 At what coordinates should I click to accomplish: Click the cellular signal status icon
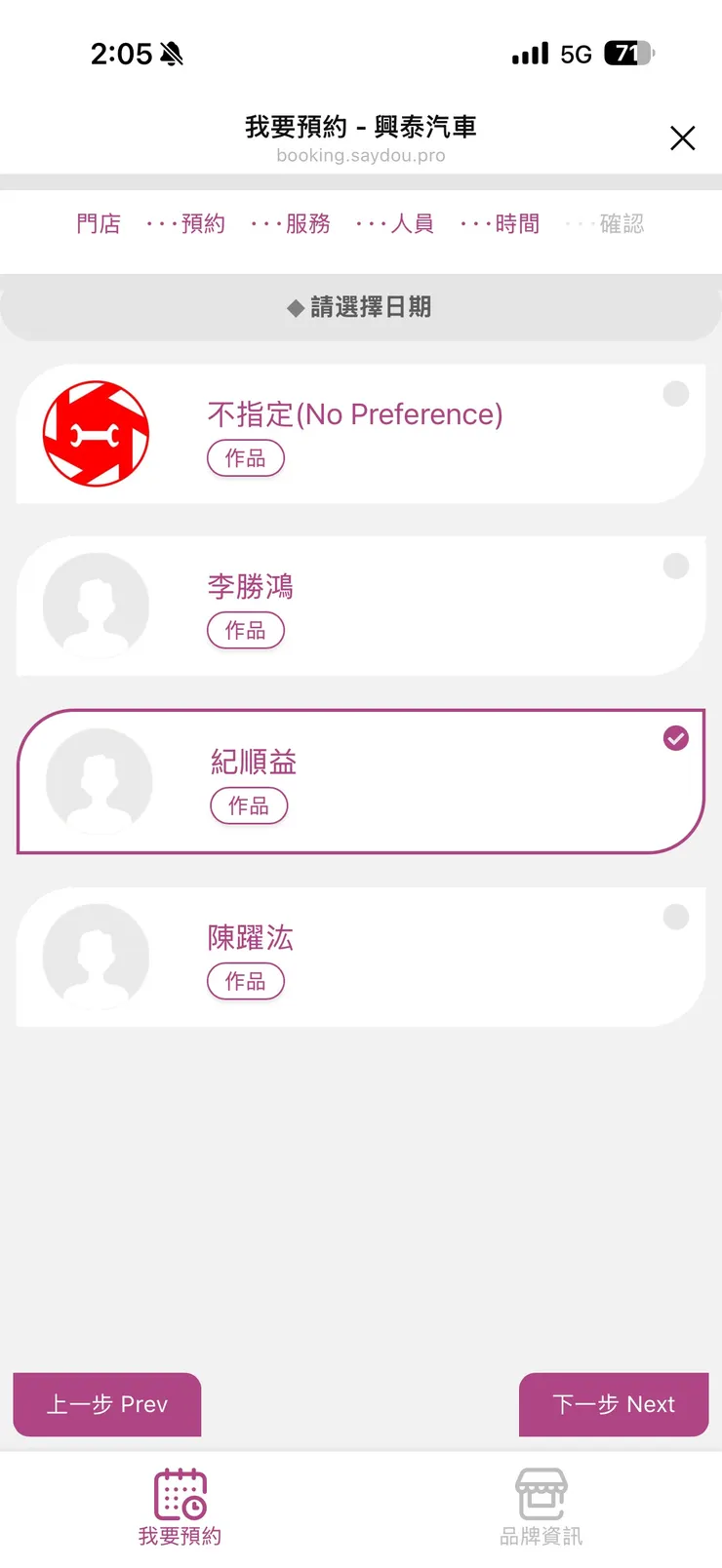[529, 54]
